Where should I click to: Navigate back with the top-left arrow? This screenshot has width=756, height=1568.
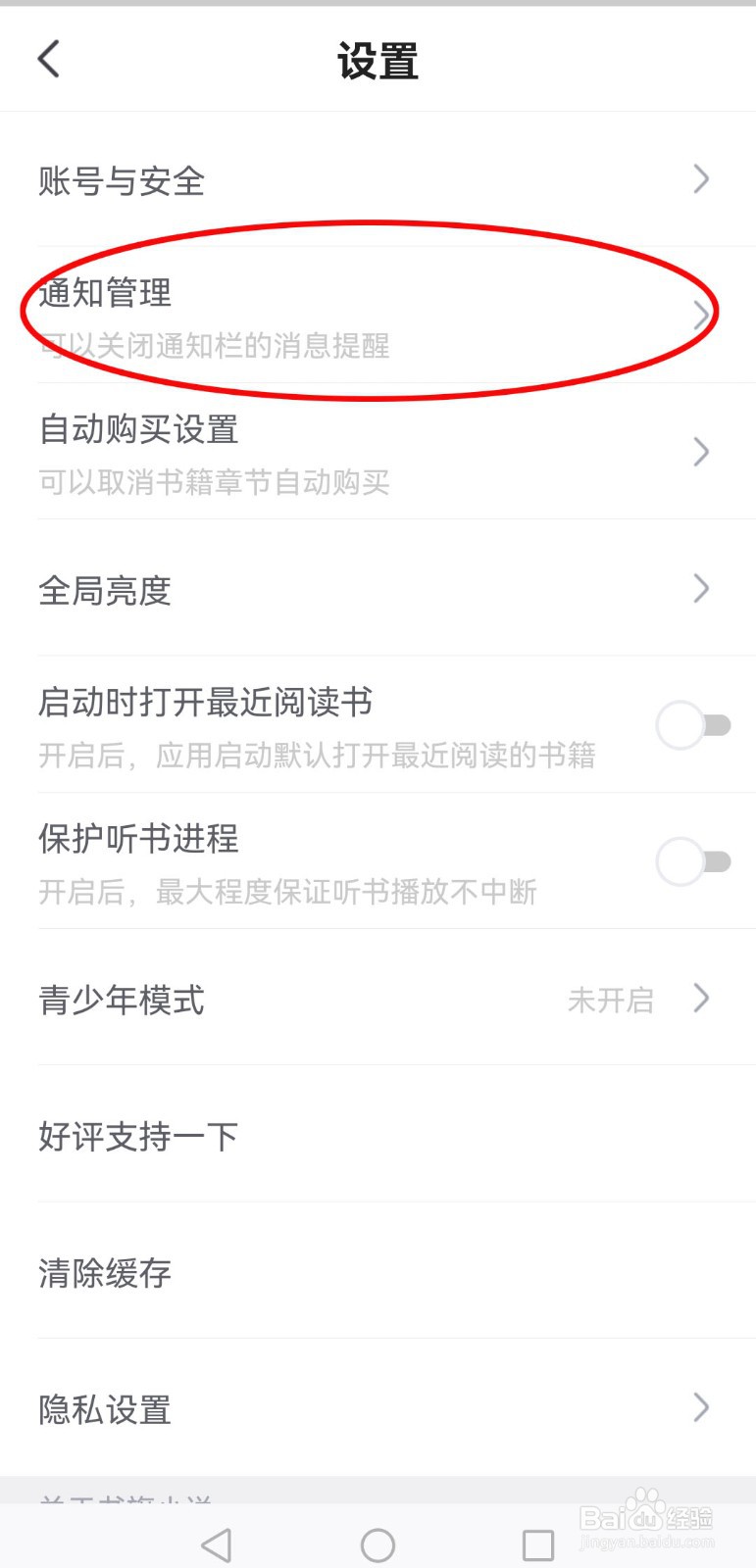pyautogui.click(x=48, y=59)
